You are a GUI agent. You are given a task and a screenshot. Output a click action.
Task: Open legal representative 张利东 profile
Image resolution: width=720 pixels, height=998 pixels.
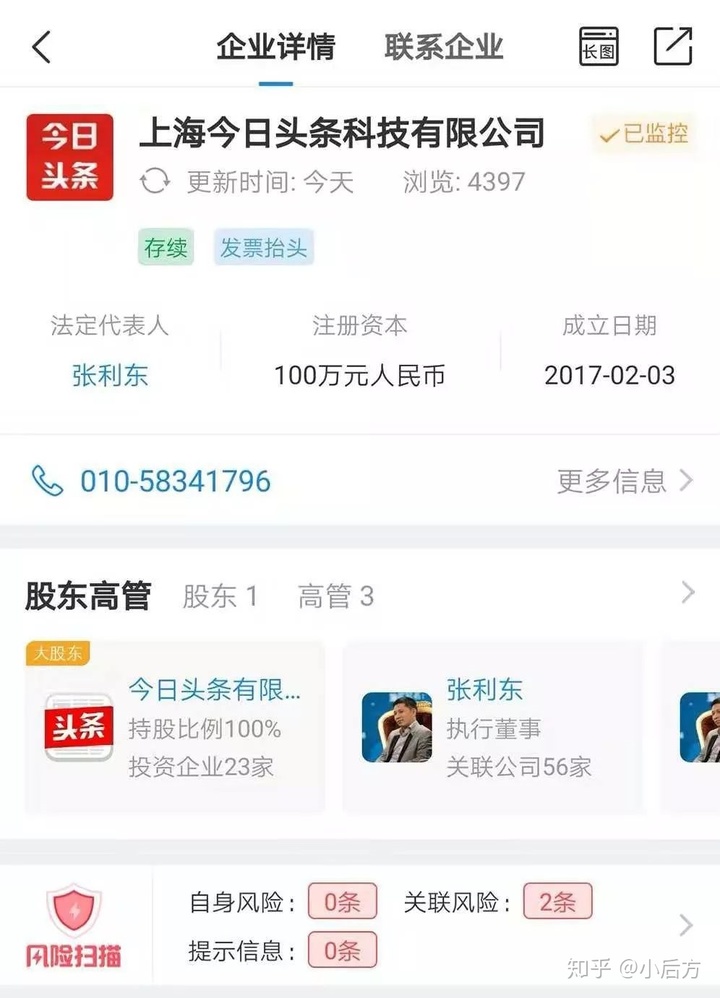click(110, 375)
